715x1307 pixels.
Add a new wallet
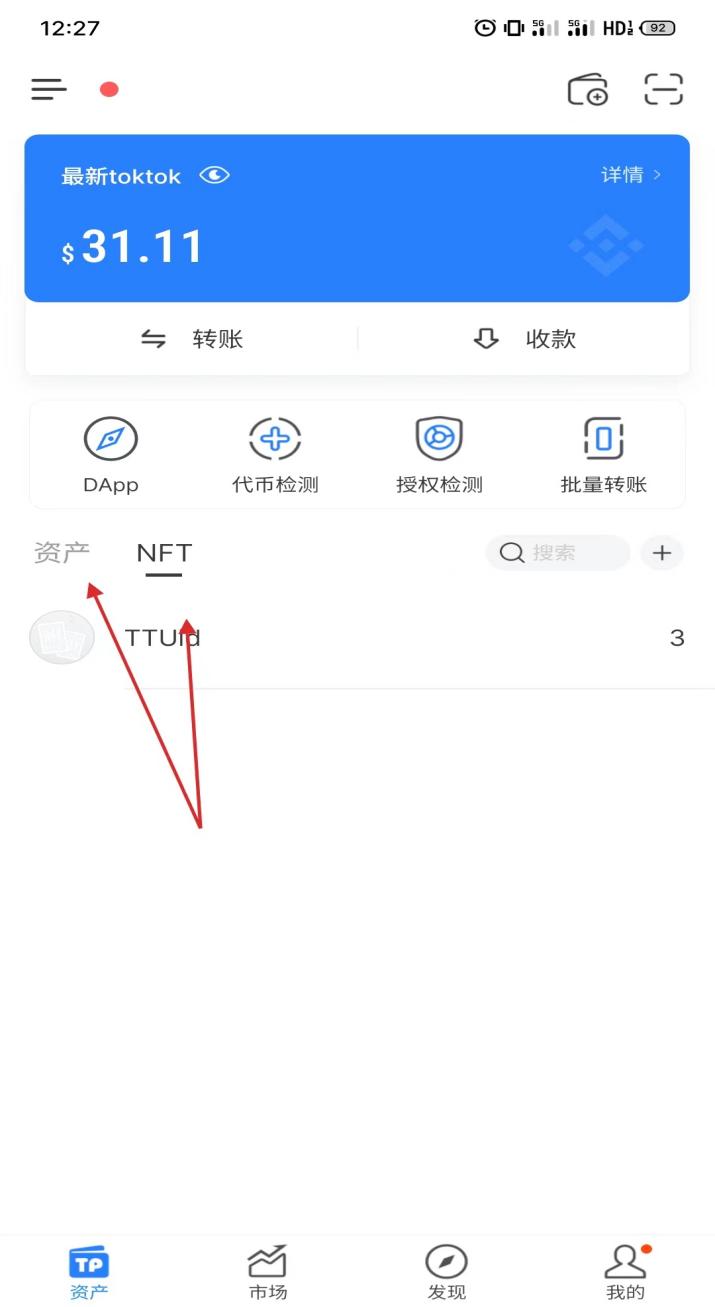587,90
